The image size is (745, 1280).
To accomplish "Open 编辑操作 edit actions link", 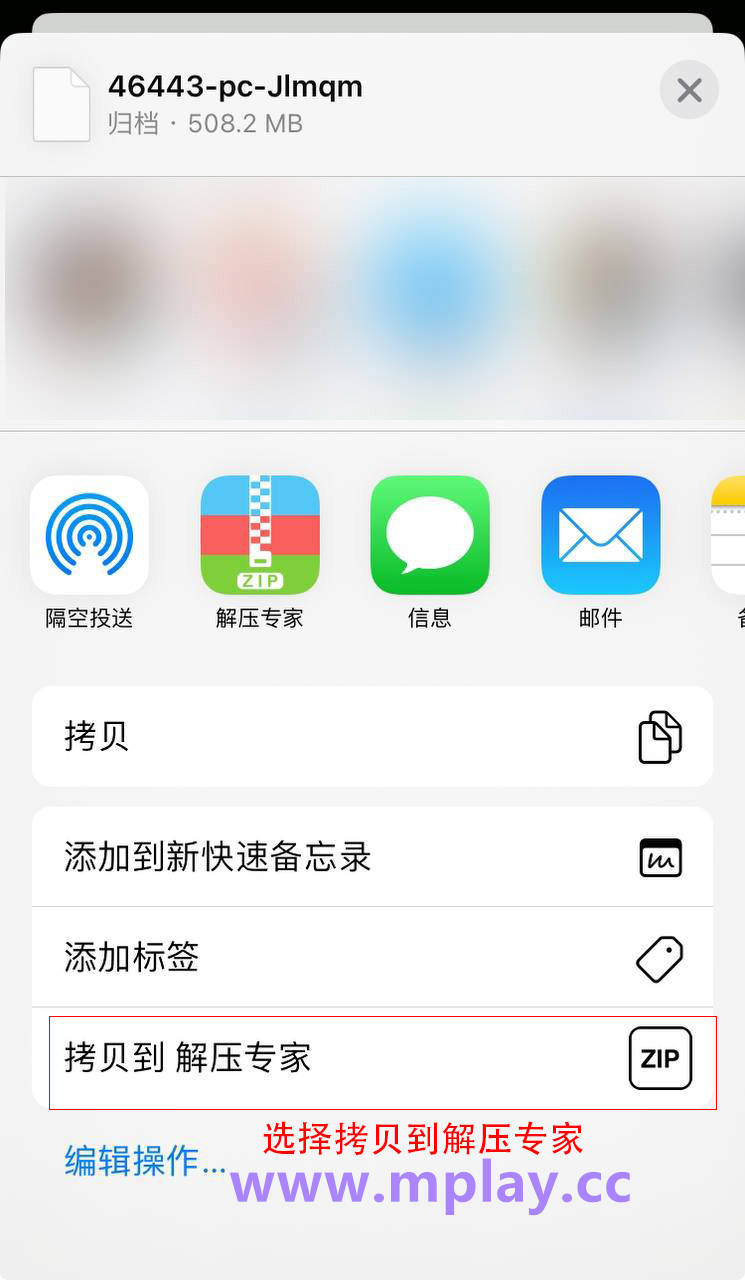I will [146, 1160].
